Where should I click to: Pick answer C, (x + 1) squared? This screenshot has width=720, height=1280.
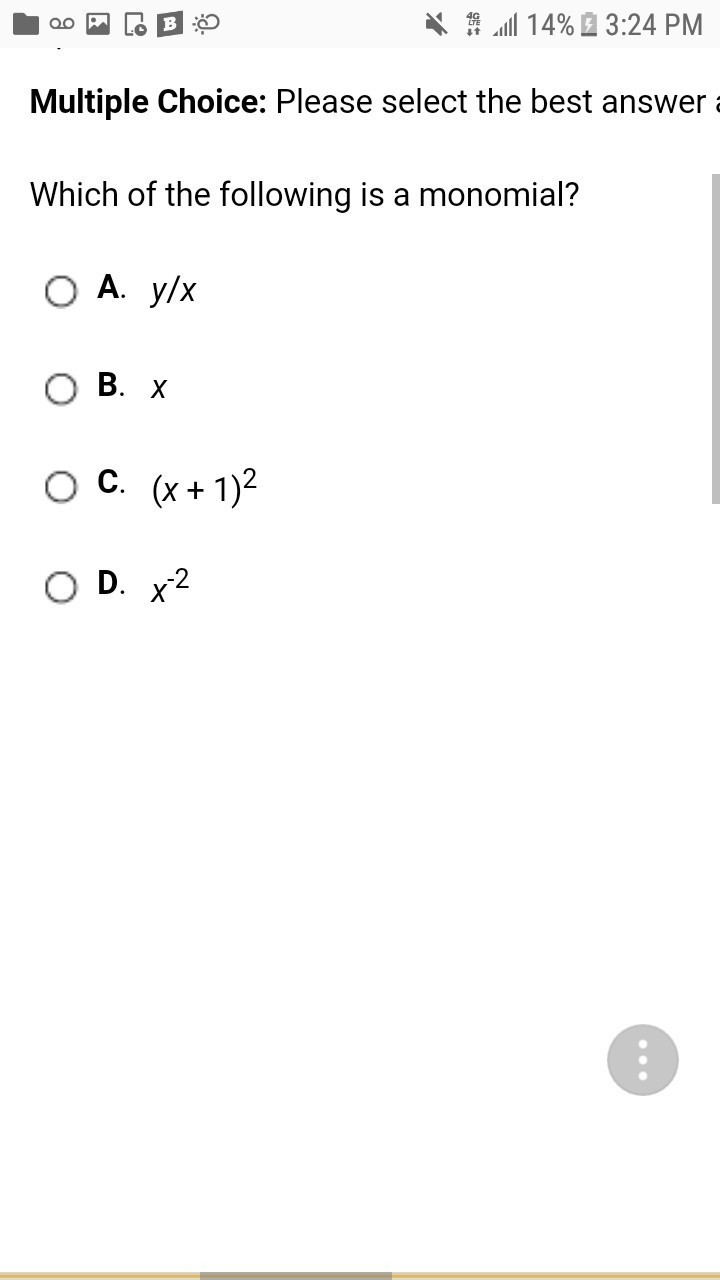tap(61, 486)
